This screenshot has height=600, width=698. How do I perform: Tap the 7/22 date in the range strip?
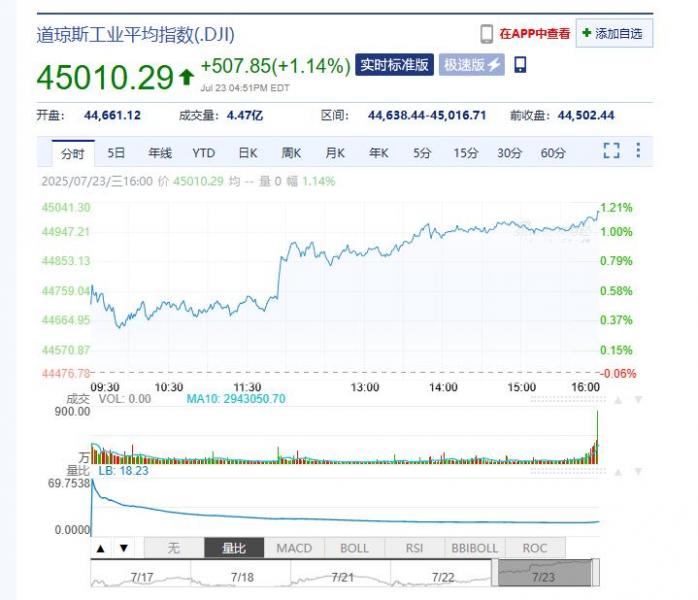(443, 577)
